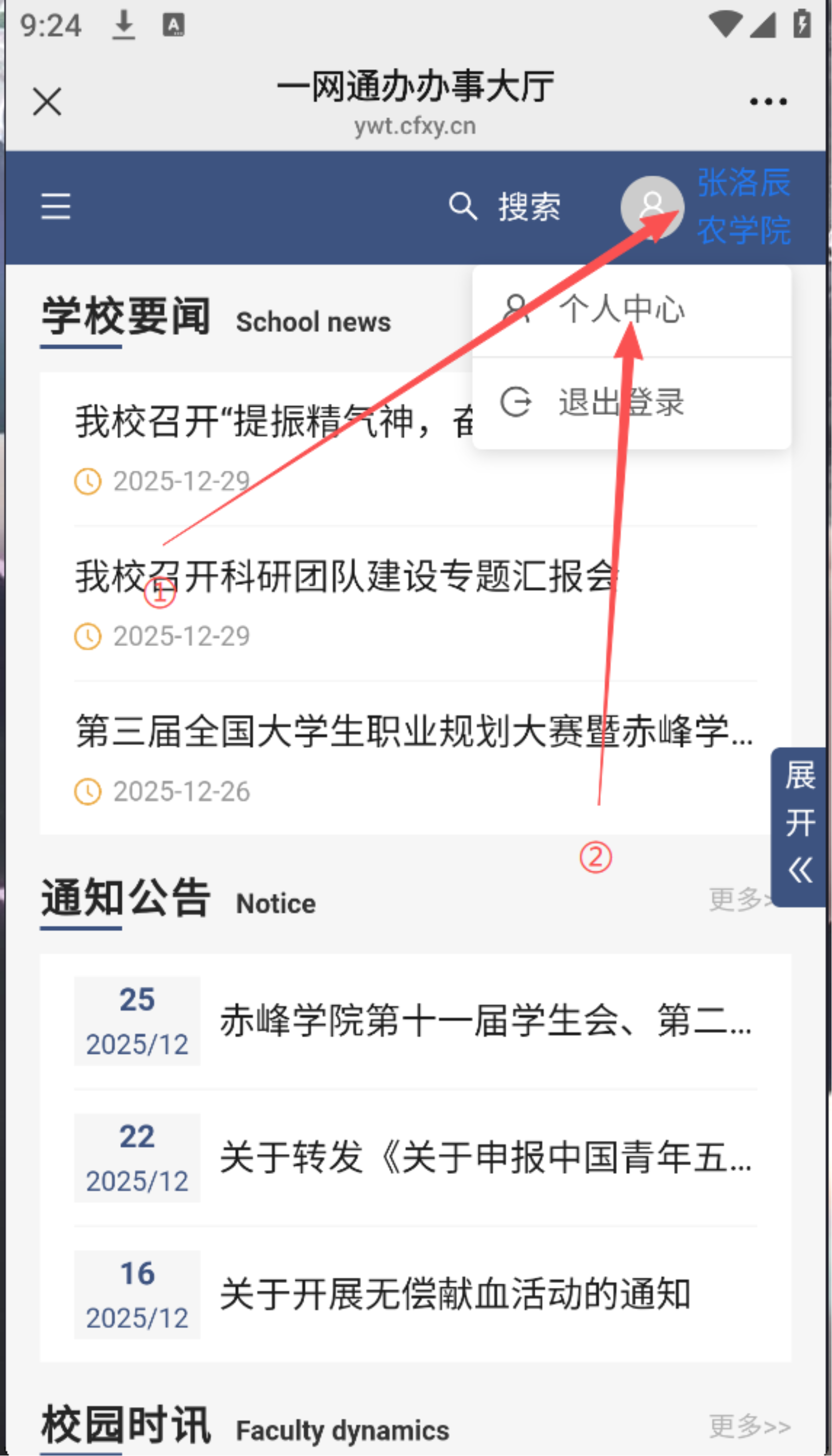Open 第三届全国大学生职业规划大赛 news item
This screenshot has height=1456, width=832.
pos(414,732)
